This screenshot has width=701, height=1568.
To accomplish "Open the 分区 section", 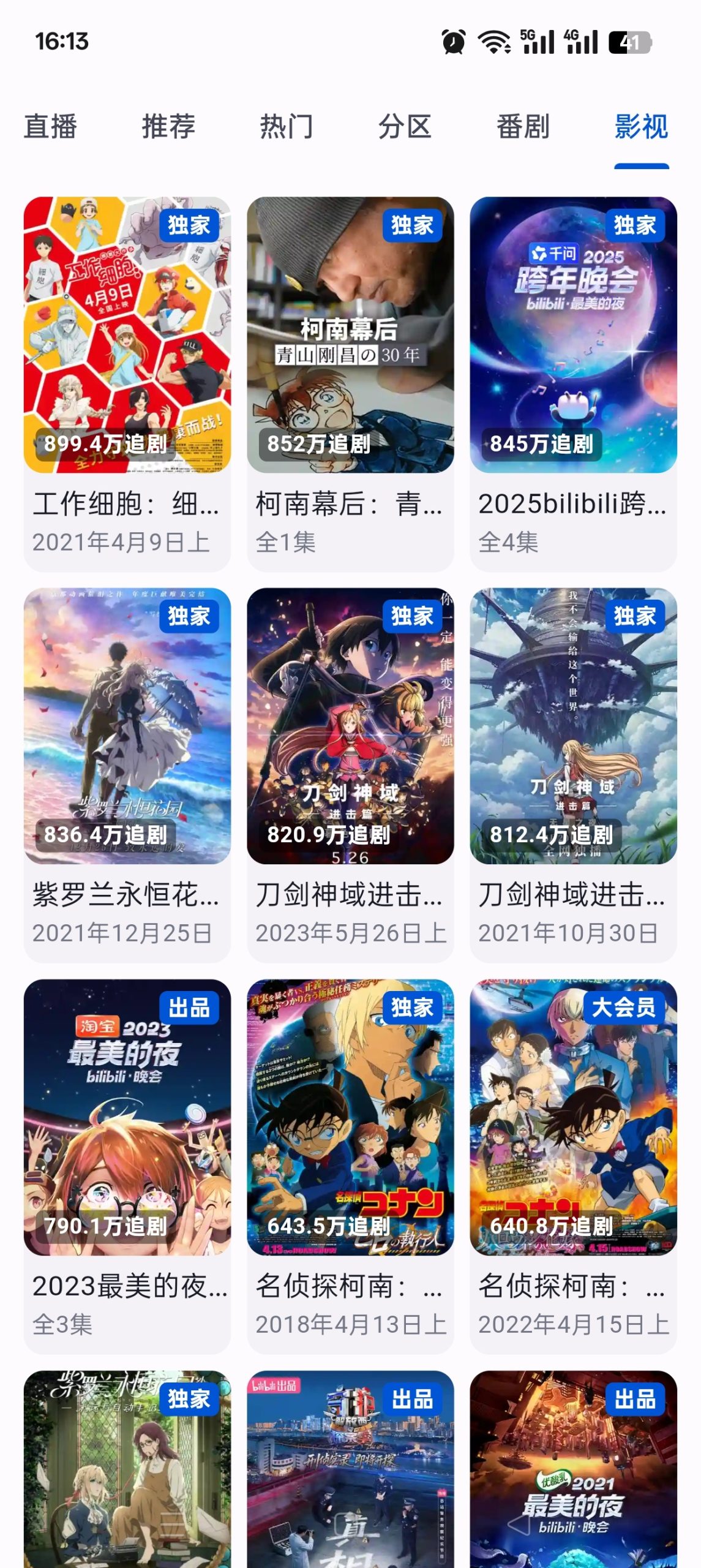I will [405, 127].
